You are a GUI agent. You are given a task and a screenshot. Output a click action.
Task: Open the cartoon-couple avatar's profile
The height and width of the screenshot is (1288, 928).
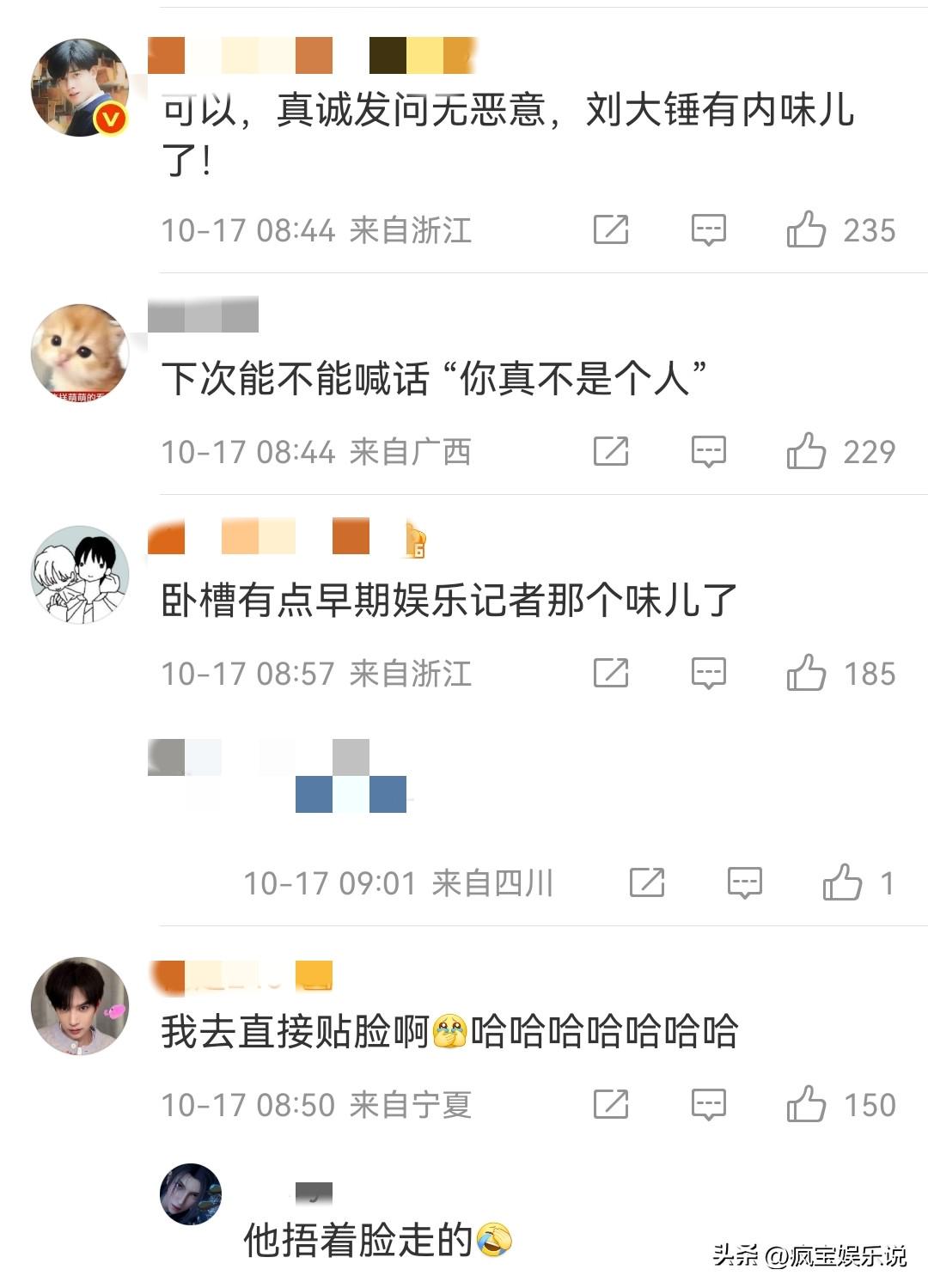[79, 574]
